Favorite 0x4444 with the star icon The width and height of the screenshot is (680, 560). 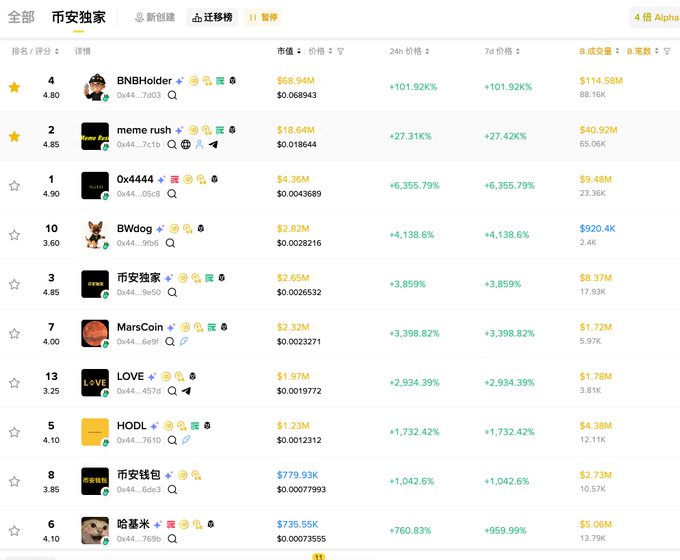point(14,185)
